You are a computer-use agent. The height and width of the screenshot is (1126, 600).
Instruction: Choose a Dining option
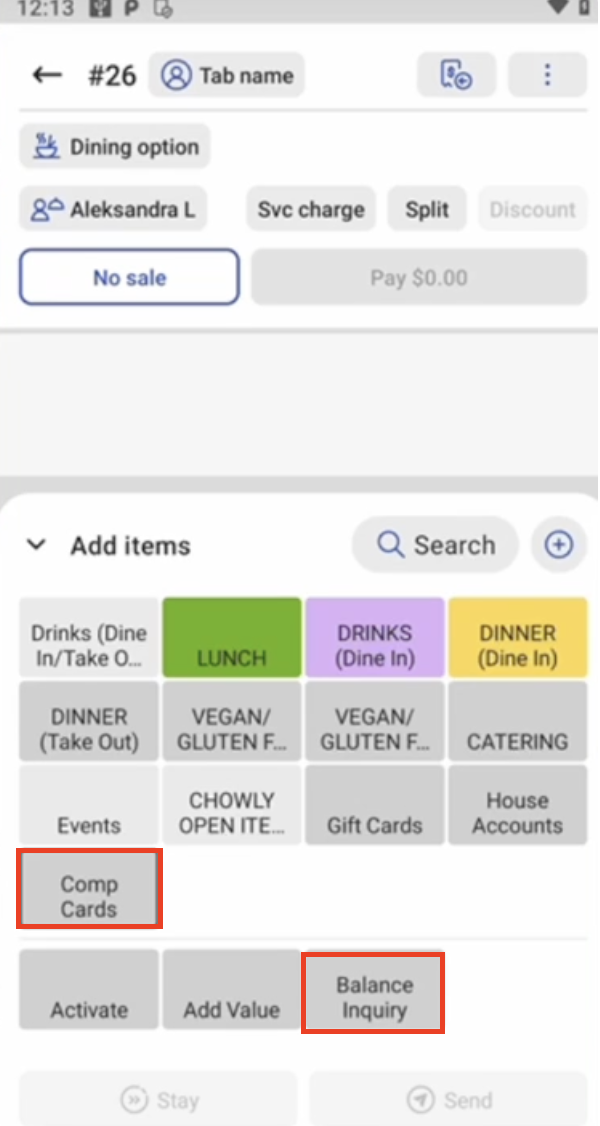[x=115, y=148]
